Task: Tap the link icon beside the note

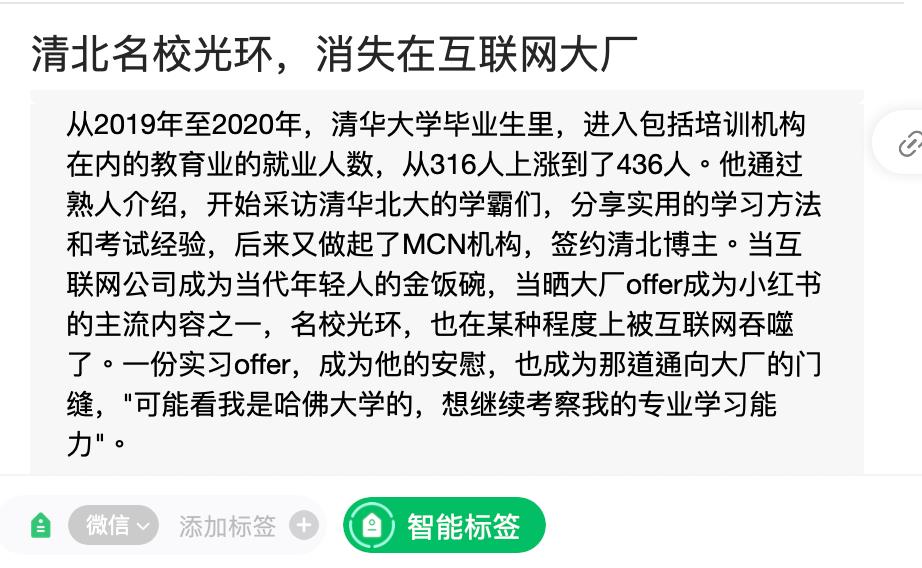Action: point(908,146)
